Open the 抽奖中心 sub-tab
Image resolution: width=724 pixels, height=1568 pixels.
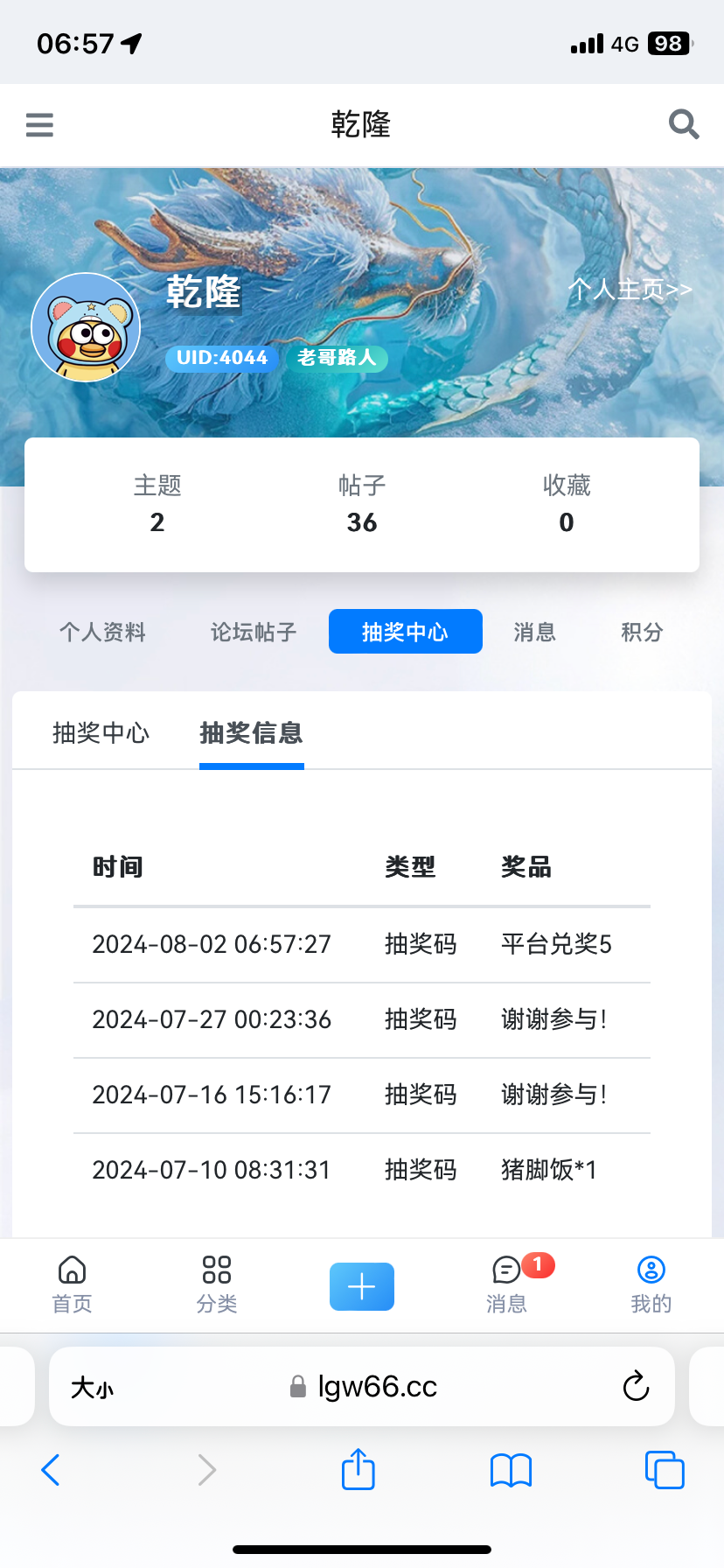(101, 732)
